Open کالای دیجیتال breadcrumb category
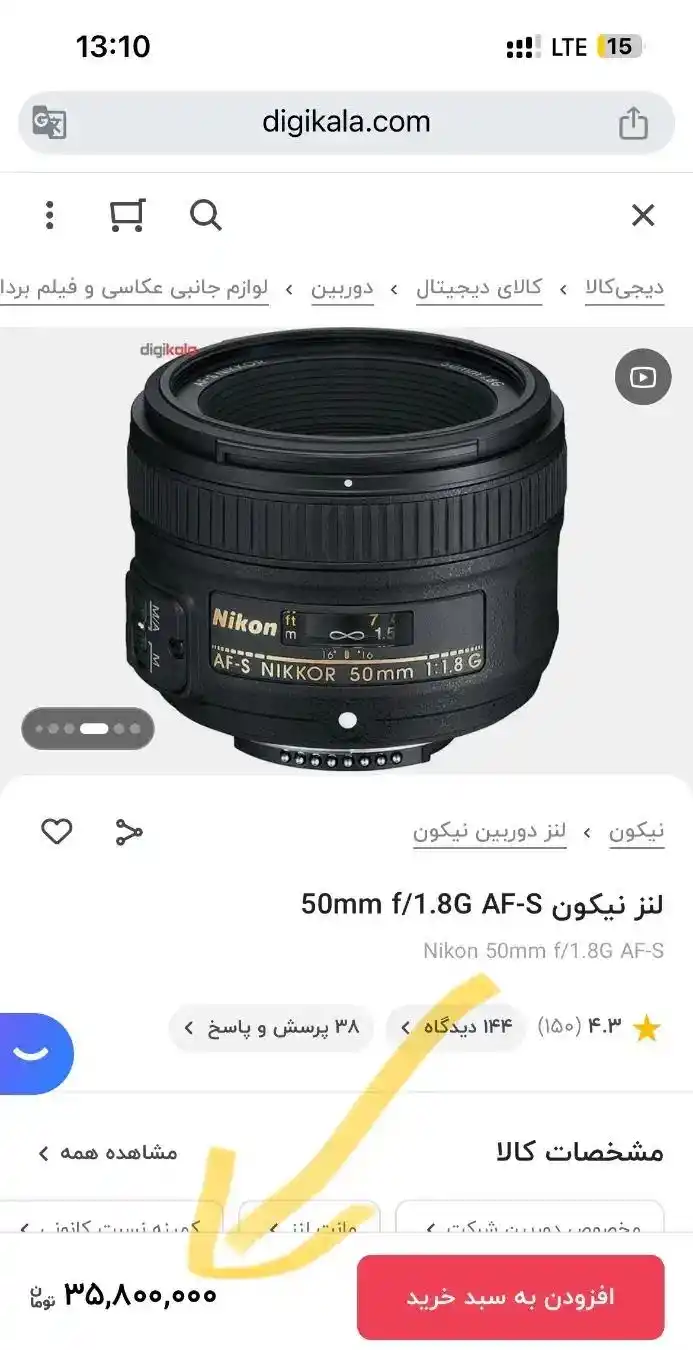693x1350 pixels. [479, 289]
